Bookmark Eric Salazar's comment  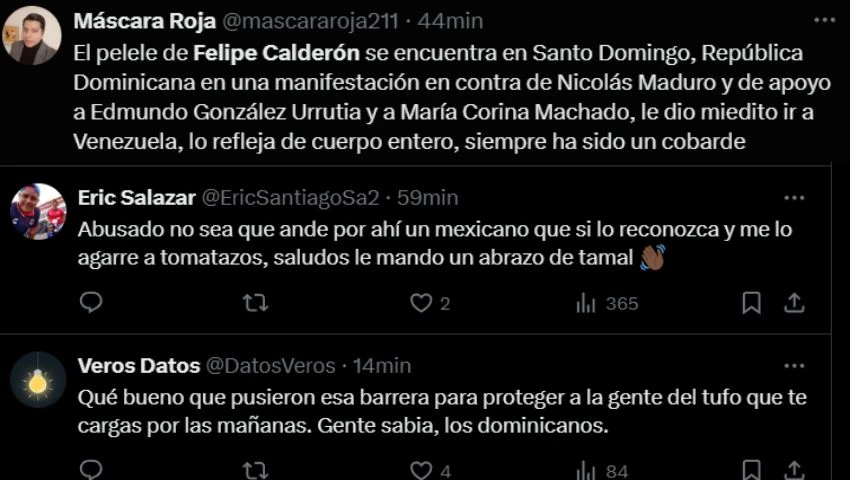coord(752,302)
